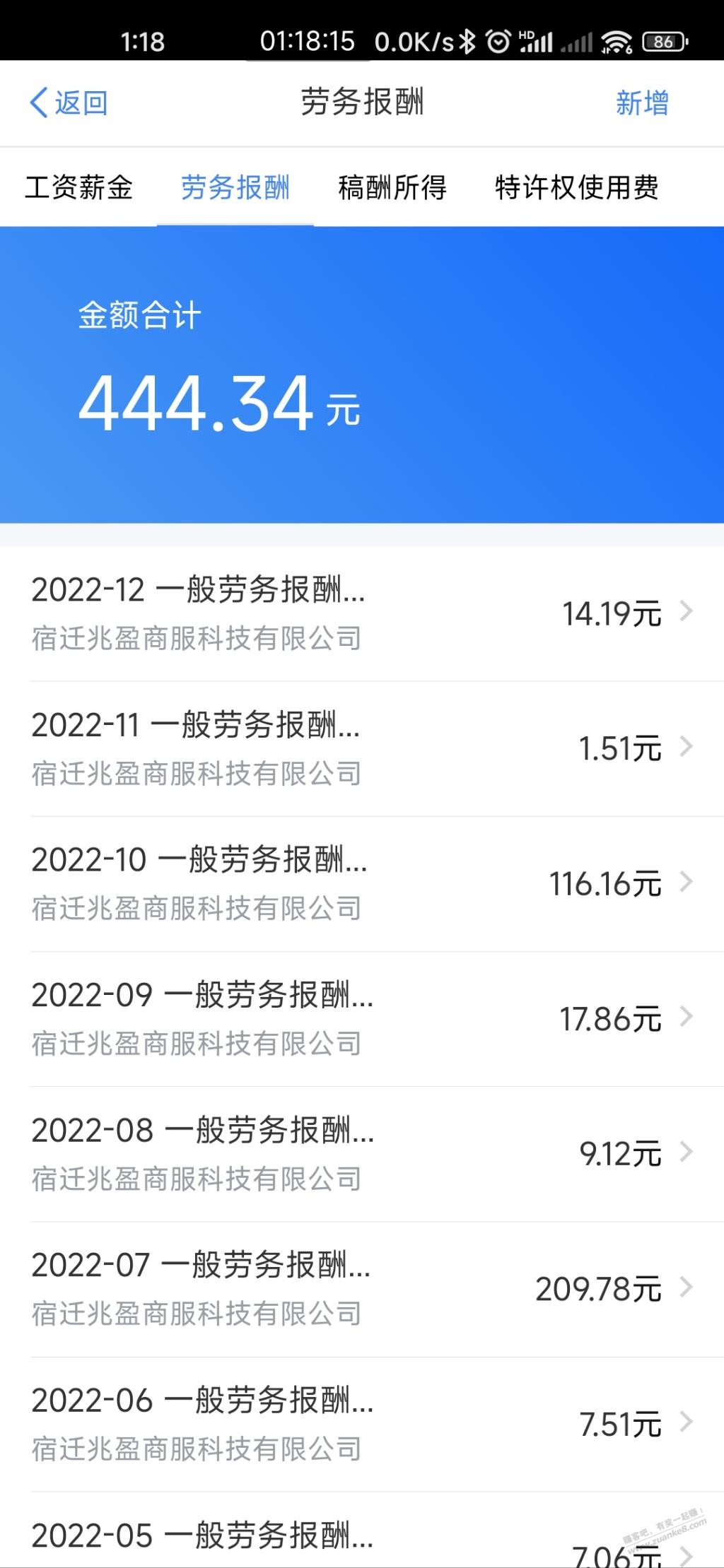Viewport: 724px width, 1568px height.
Task: Switch to the 工资薪金 tab
Action: click(x=78, y=188)
